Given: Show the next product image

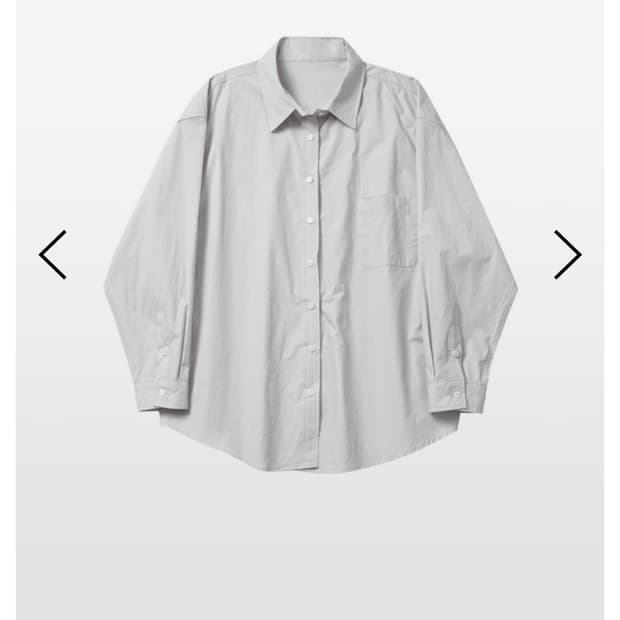Looking at the screenshot, I should [x=567, y=255].
